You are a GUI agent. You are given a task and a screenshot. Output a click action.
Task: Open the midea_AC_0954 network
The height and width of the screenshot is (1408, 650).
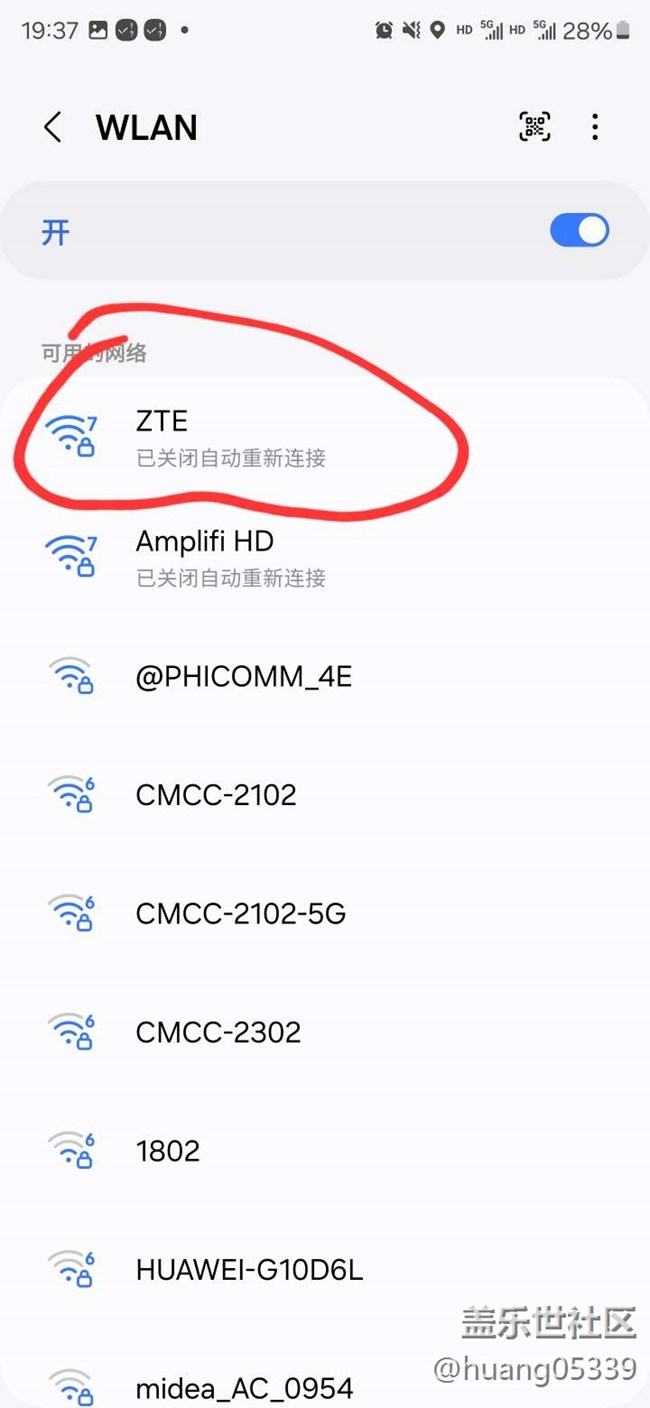pyautogui.click(x=325, y=1380)
